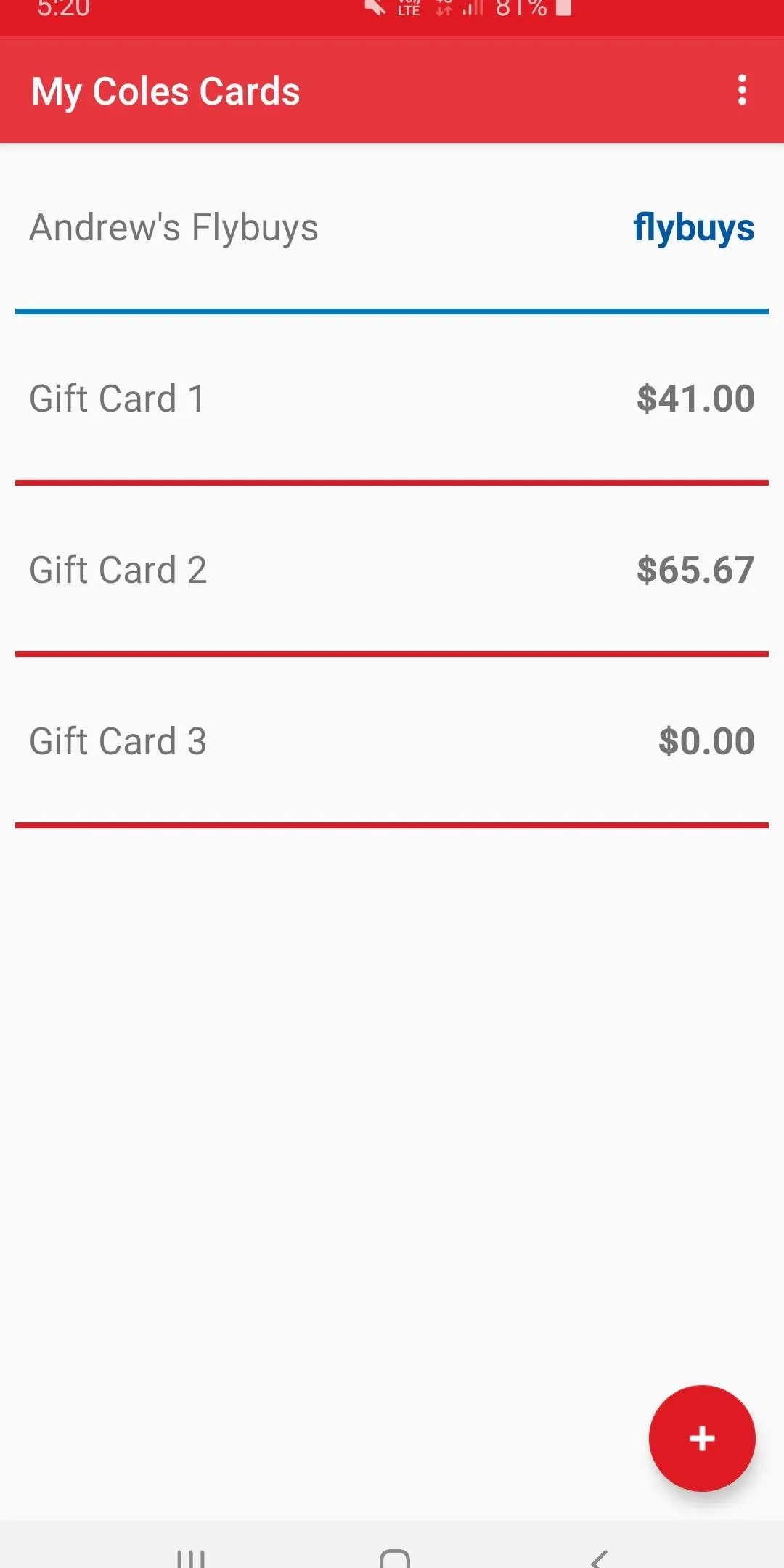Select Gift Card 2 with $65.67
The height and width of the screenshot is (1568, 784).
point(392,571)
